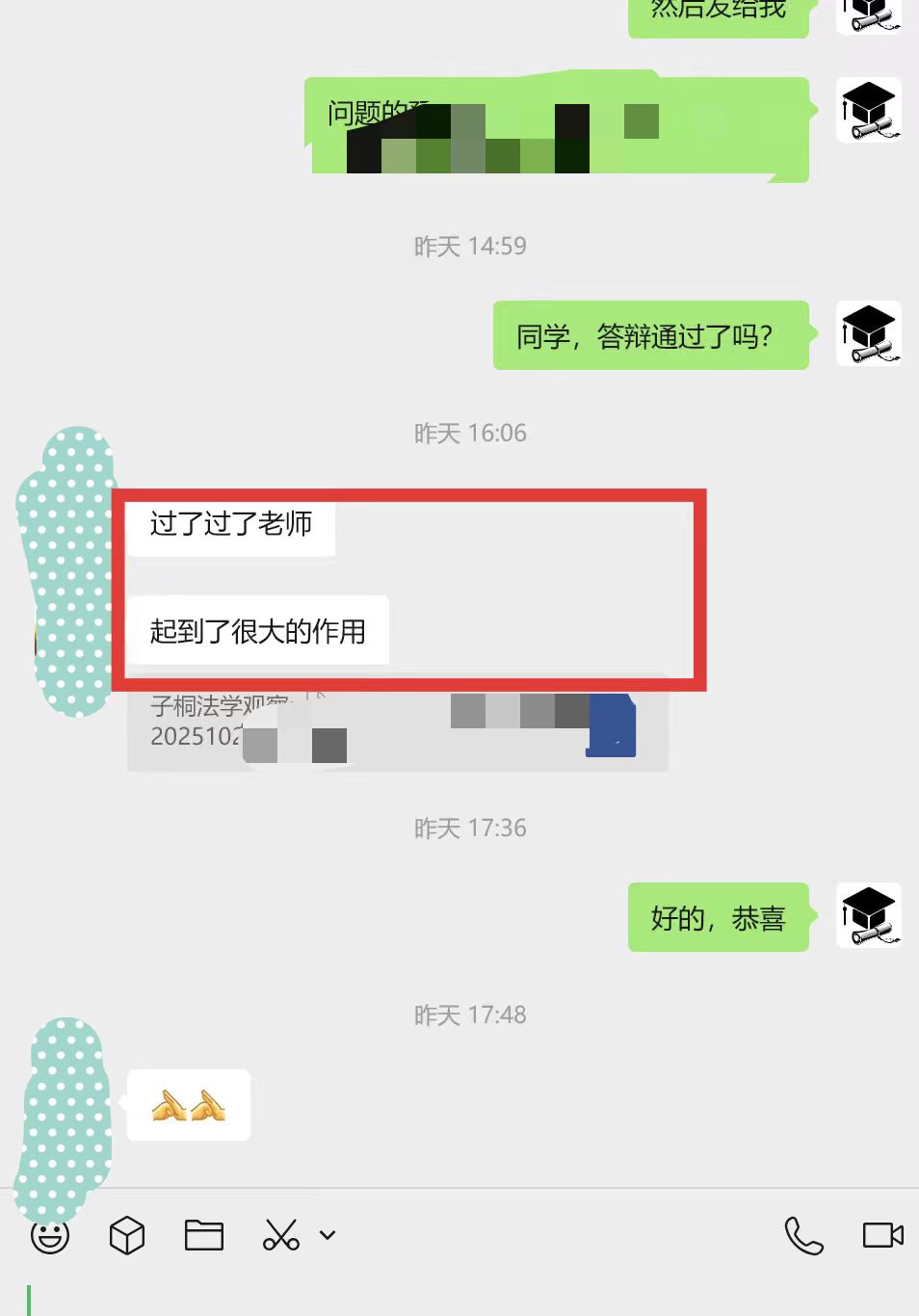Take a screenshot with the scissors tool
This screenshot has width=919, height=1316.
pyautogui.click(x=280, y=1235)
